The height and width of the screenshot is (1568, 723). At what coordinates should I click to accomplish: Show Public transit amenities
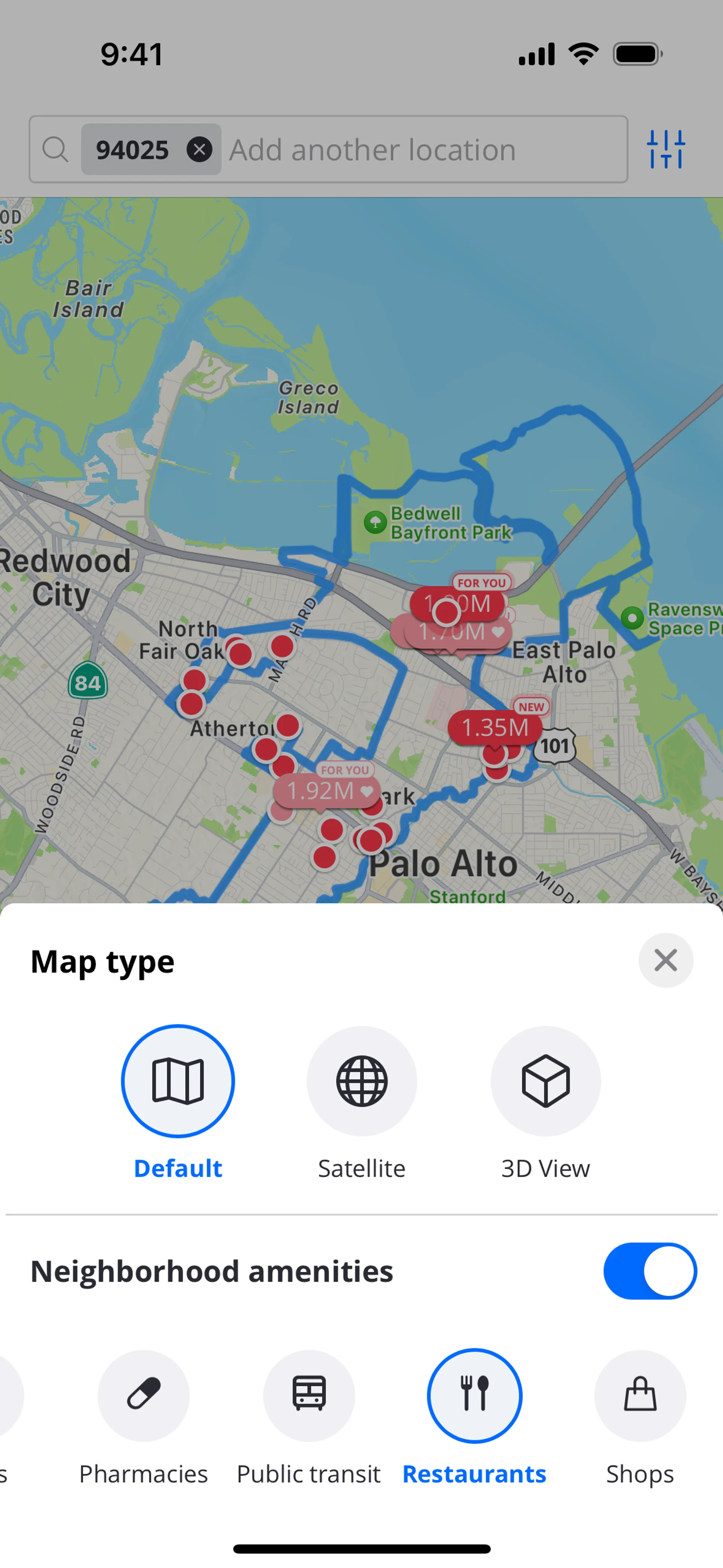coord(308,1396)
